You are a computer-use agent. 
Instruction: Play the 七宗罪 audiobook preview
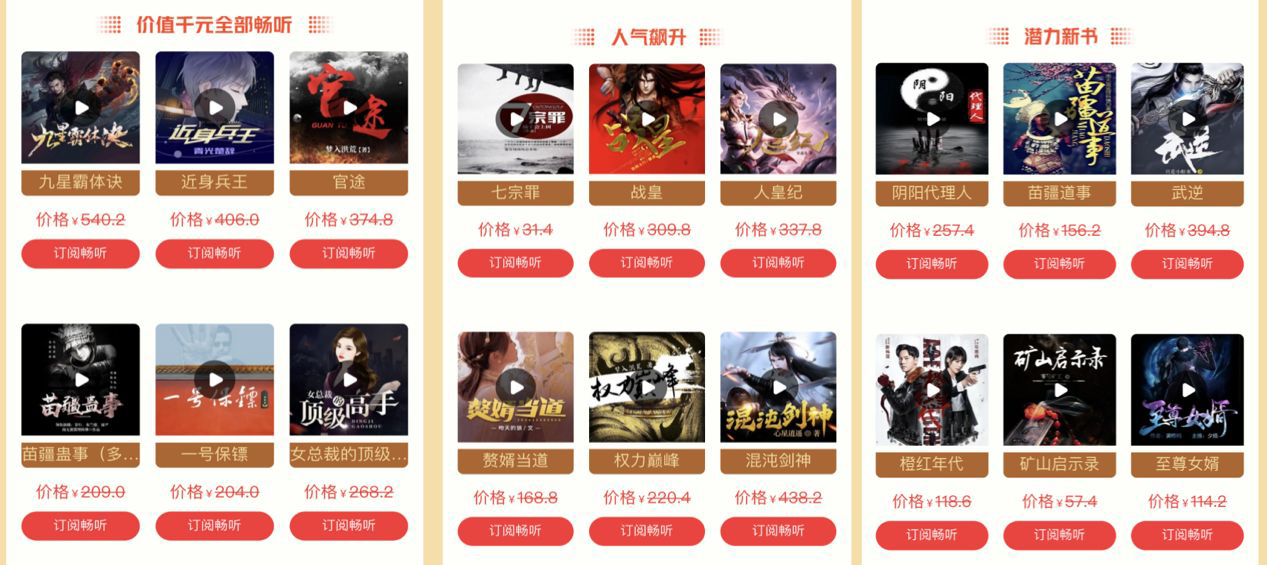click(x=516, y=120)
